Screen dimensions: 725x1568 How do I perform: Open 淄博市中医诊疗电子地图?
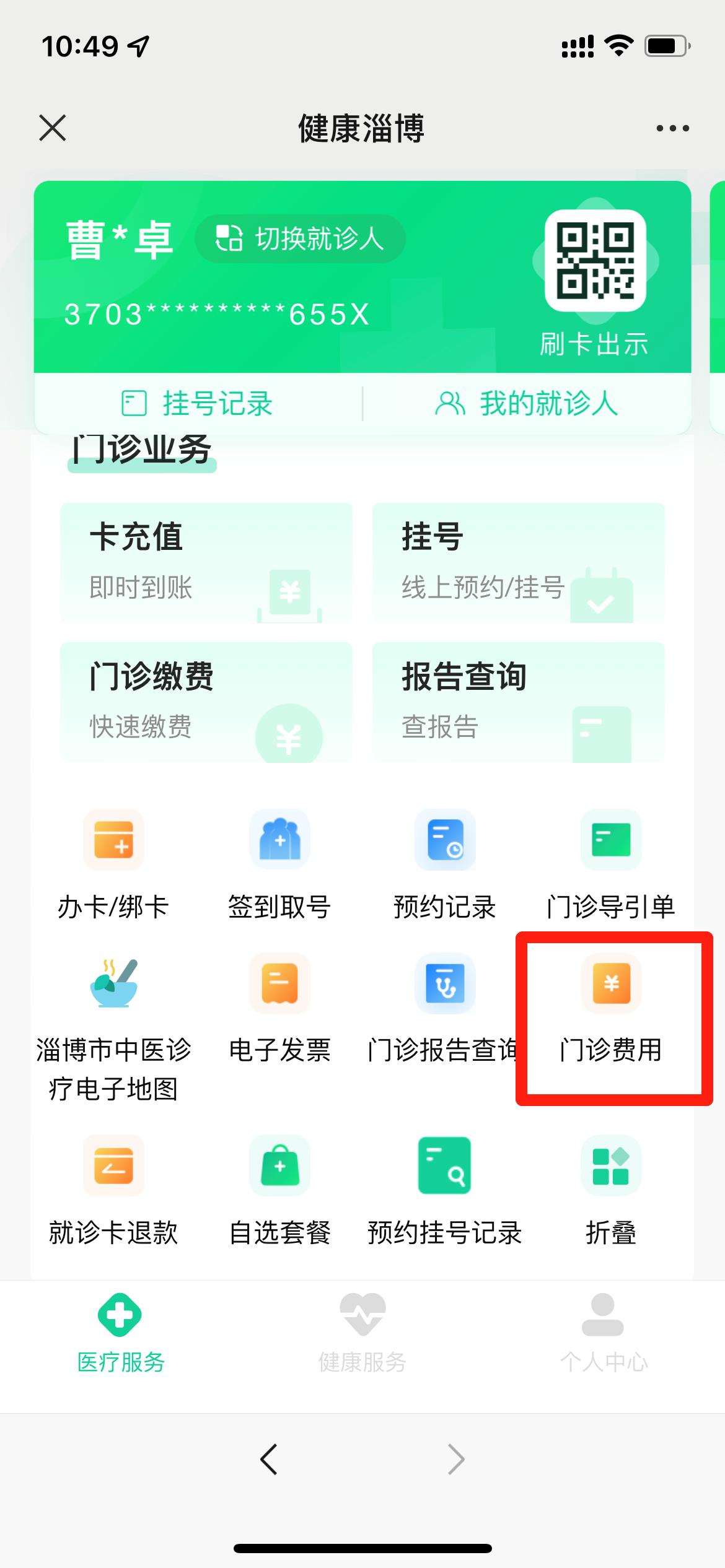pos(113,1028)
